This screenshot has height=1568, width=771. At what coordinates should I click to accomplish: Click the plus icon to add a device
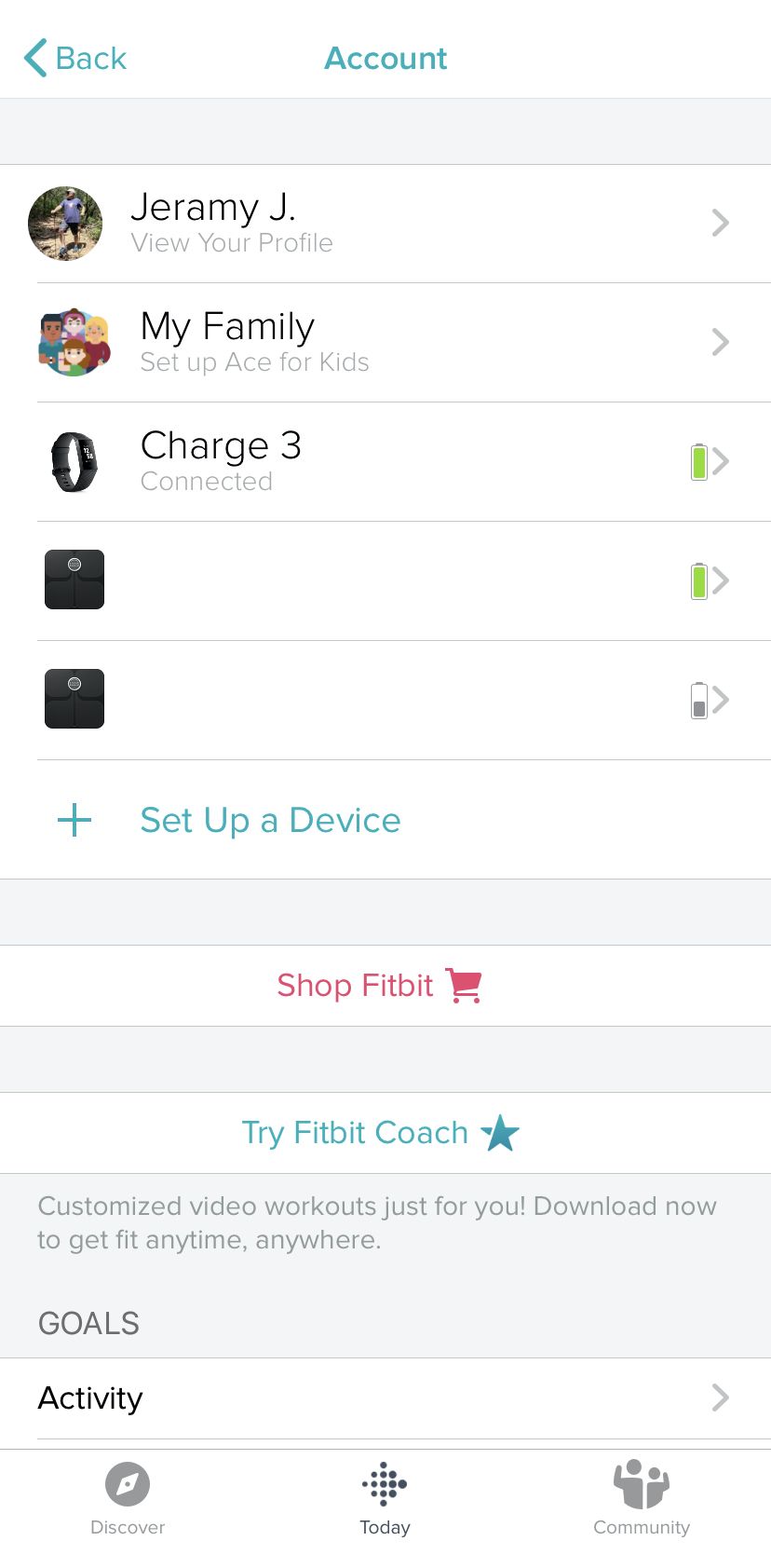pyautogui.click(x=73, y=820)
